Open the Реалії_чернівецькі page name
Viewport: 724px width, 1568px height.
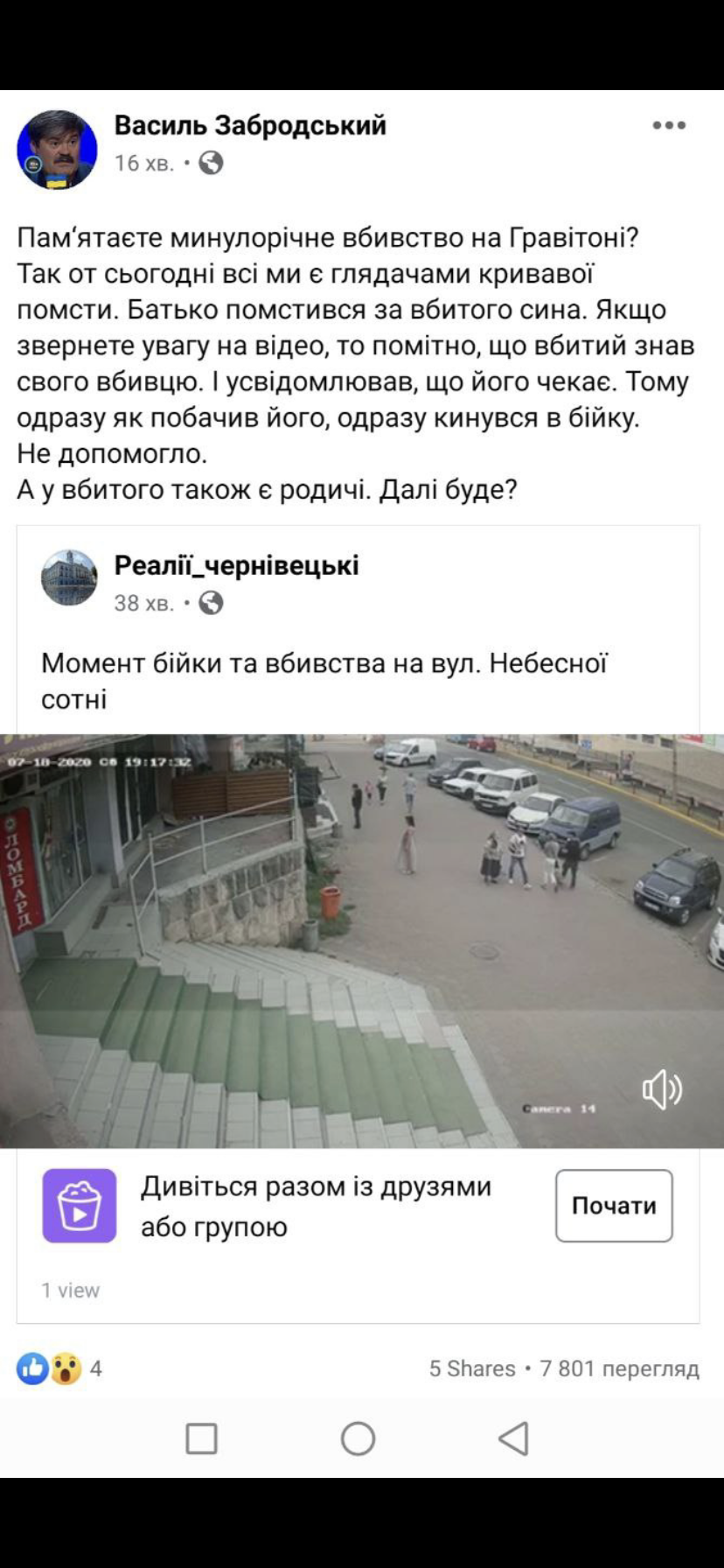[236, 565]
